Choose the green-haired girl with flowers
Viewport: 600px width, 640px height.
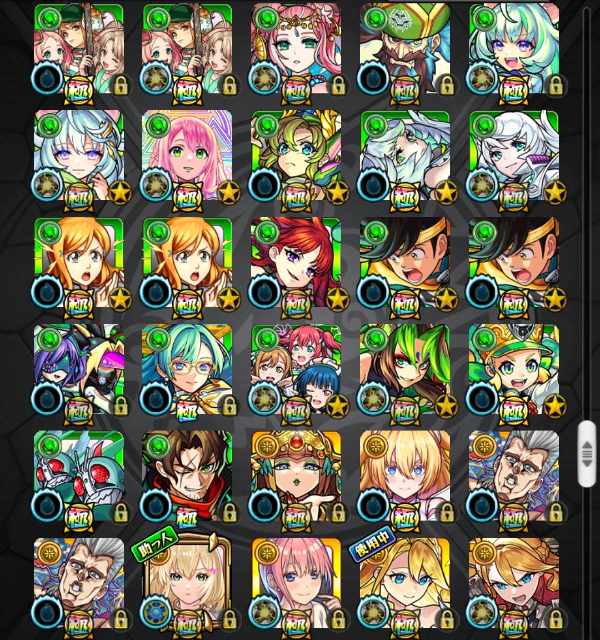tap(295, 155)
